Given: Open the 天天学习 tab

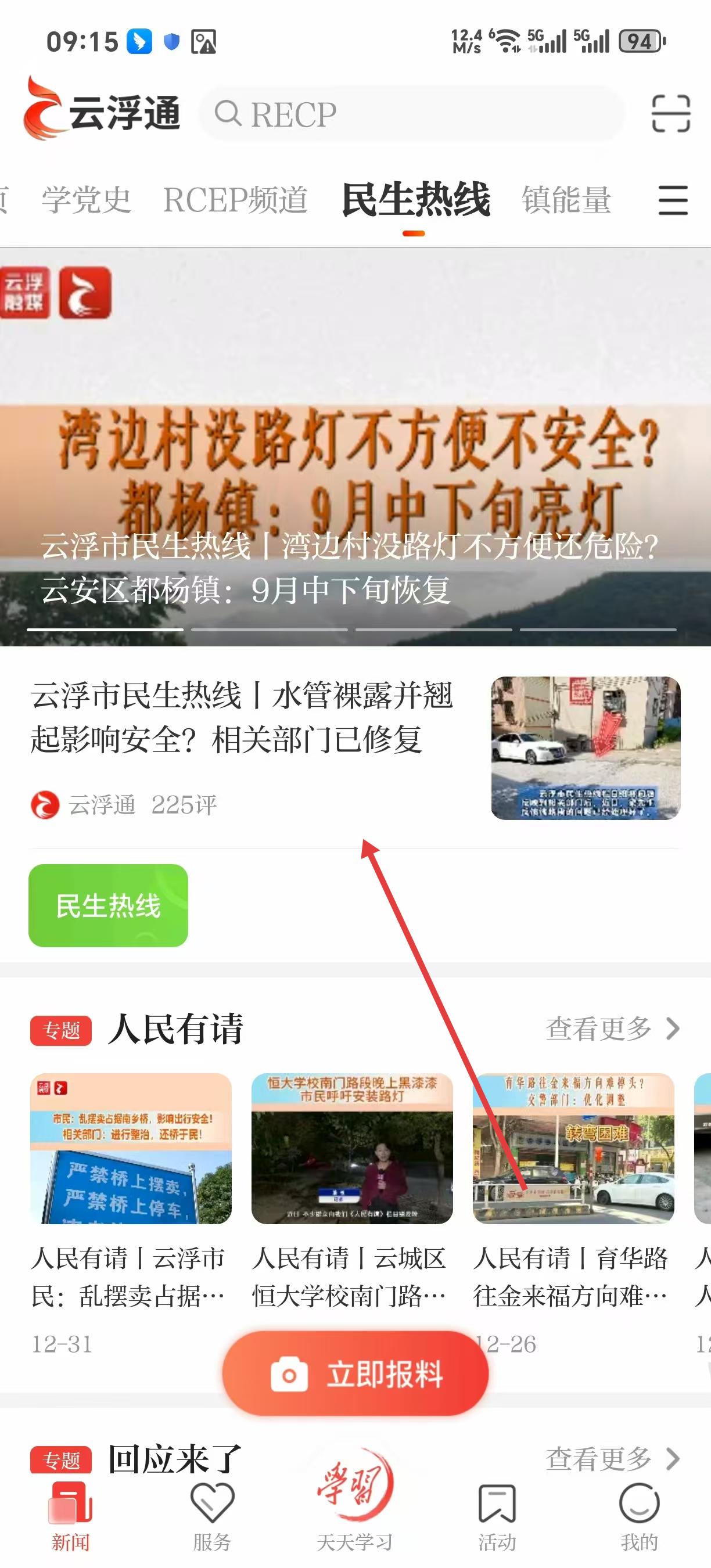Looking at the screenshot, I should [355, 1509].
